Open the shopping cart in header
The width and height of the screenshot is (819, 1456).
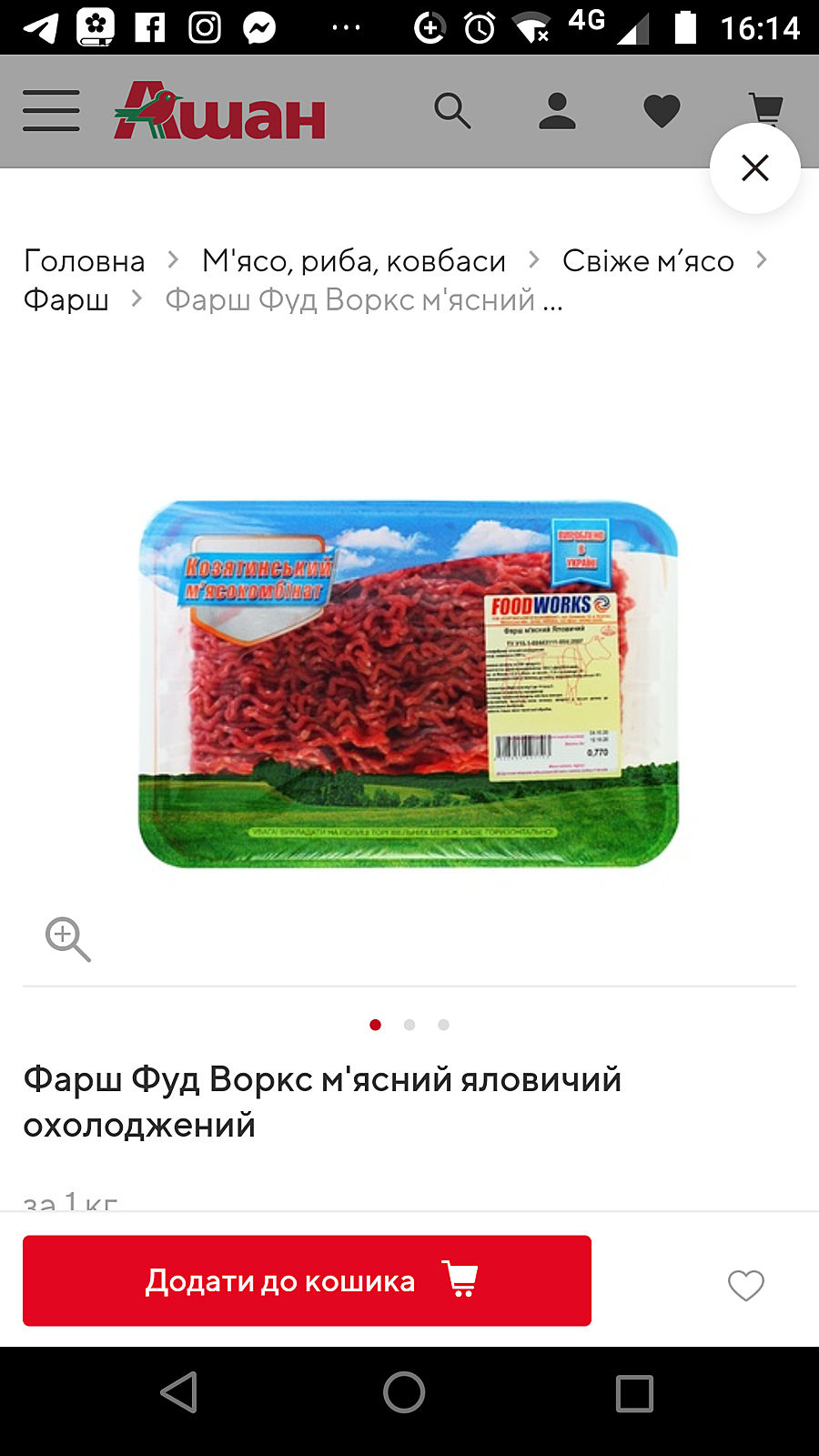[766, 105]
